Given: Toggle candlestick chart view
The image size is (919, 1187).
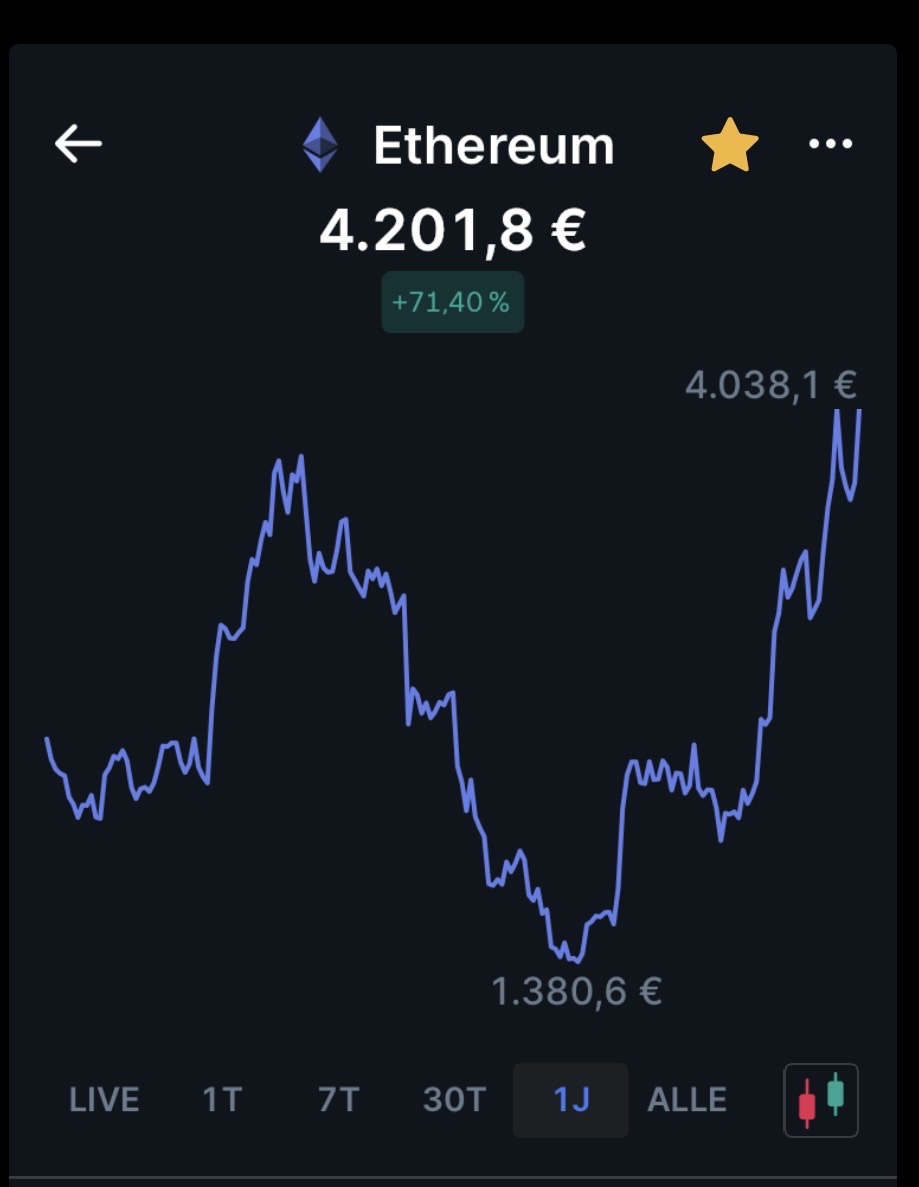Looking at the screenshot, I should click(x=821, y=1100).
